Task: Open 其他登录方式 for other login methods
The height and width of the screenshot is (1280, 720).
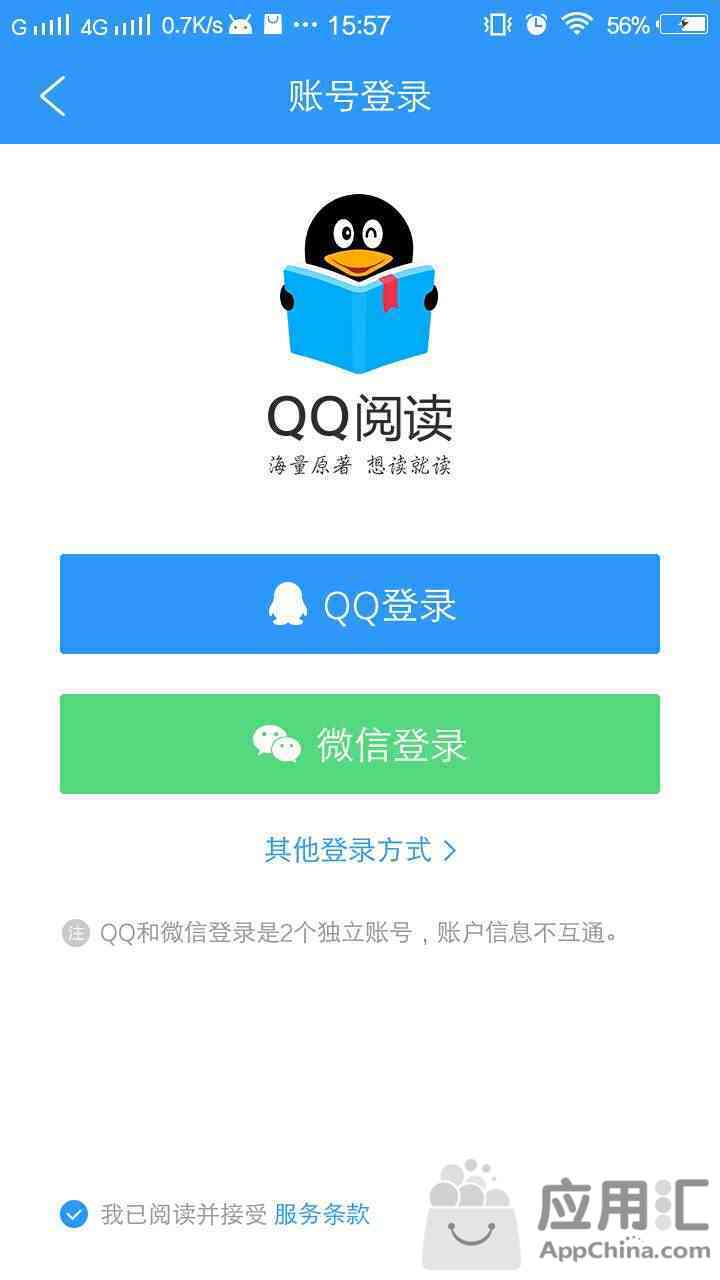Action: click(x=360, y=850)
